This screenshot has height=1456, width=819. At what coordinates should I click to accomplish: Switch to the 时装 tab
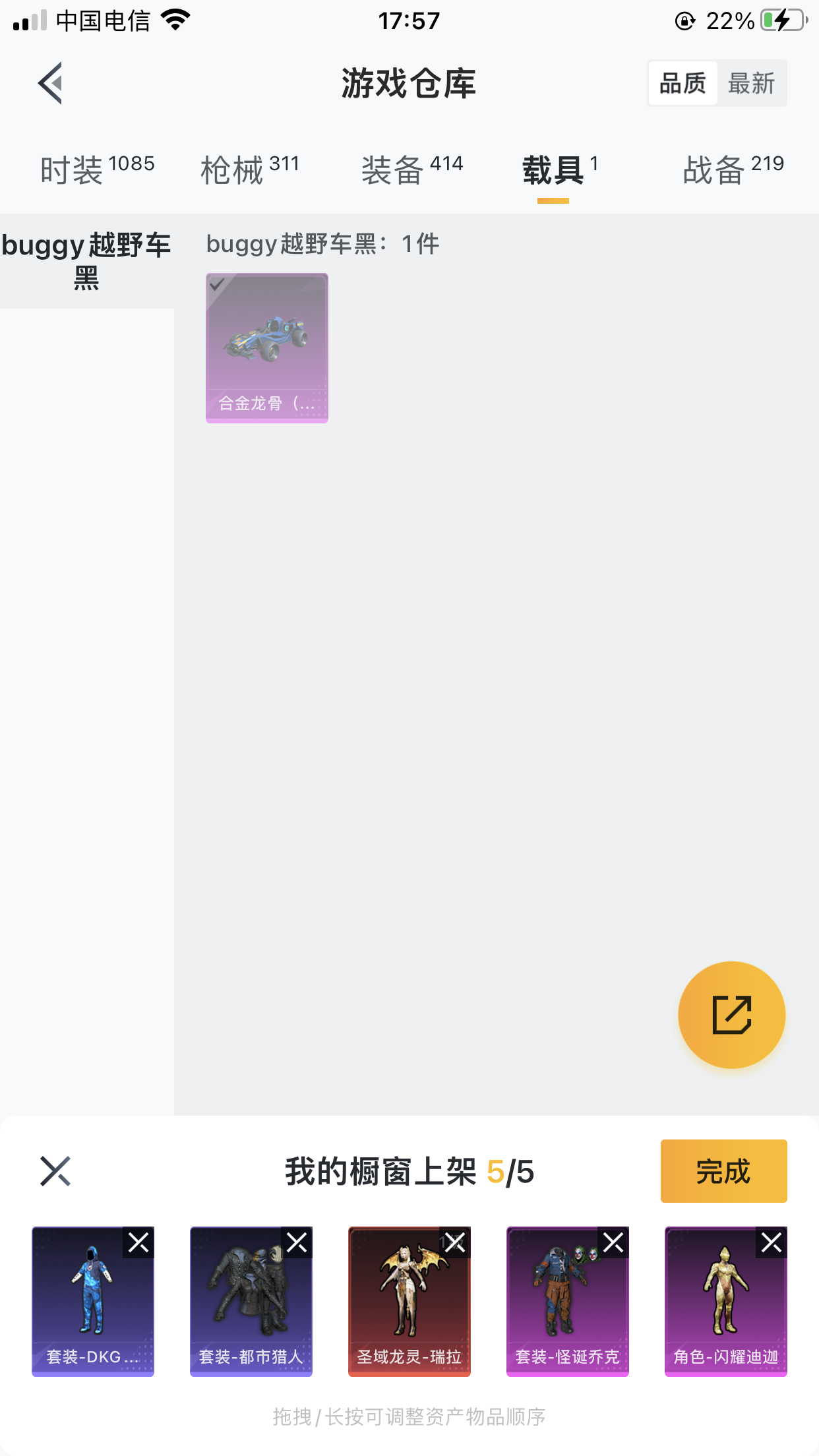[x=98, y=170]
